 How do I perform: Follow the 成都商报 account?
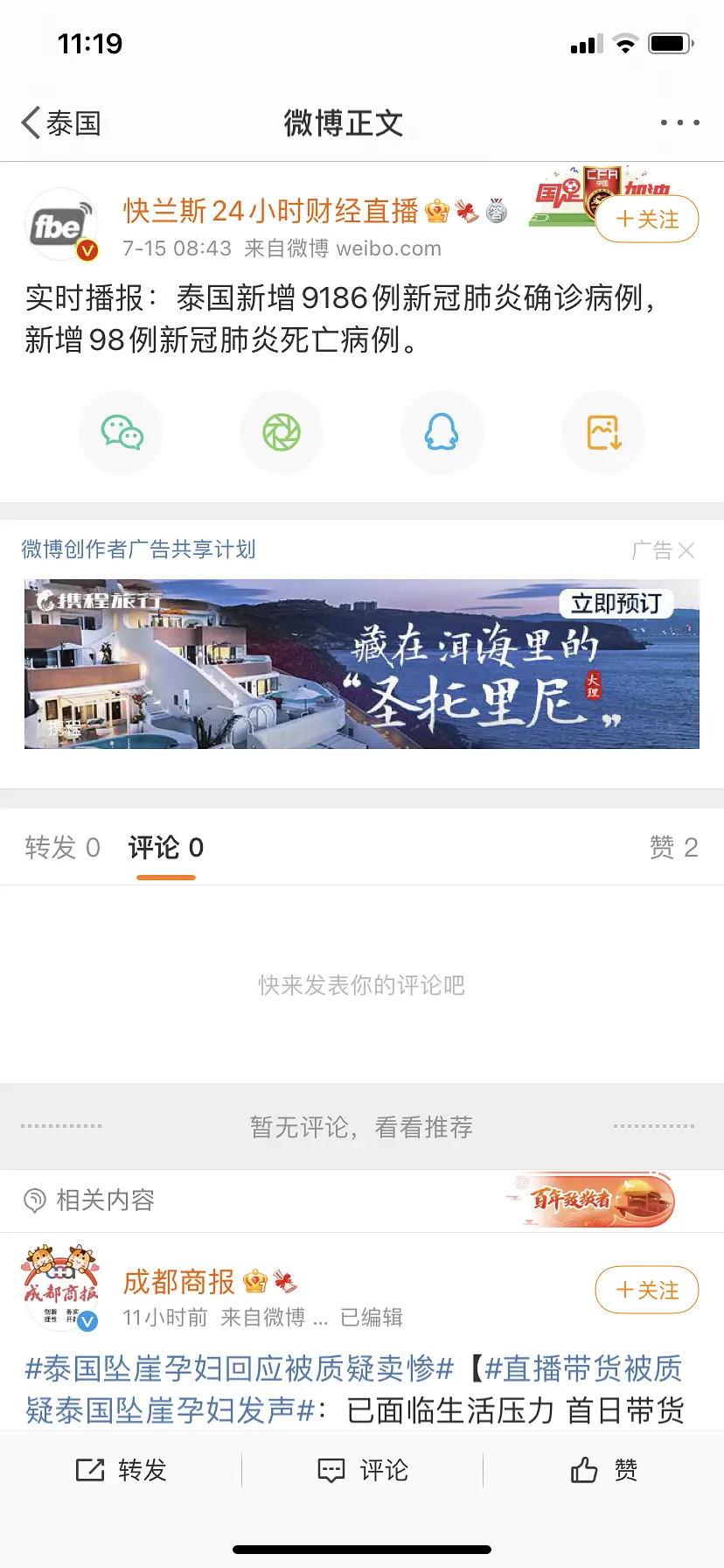point(647,1290)
